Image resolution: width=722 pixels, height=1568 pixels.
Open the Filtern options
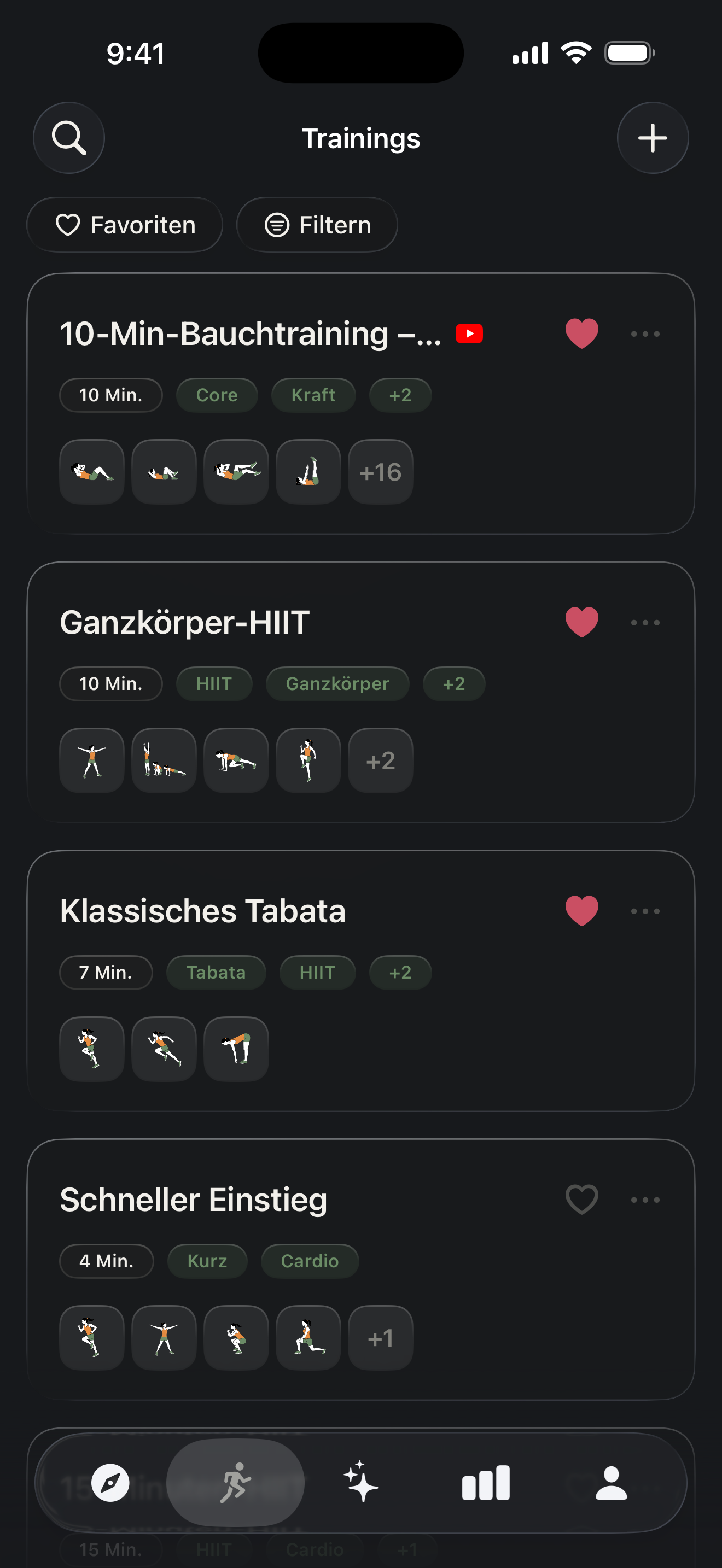tap(317, 225)
